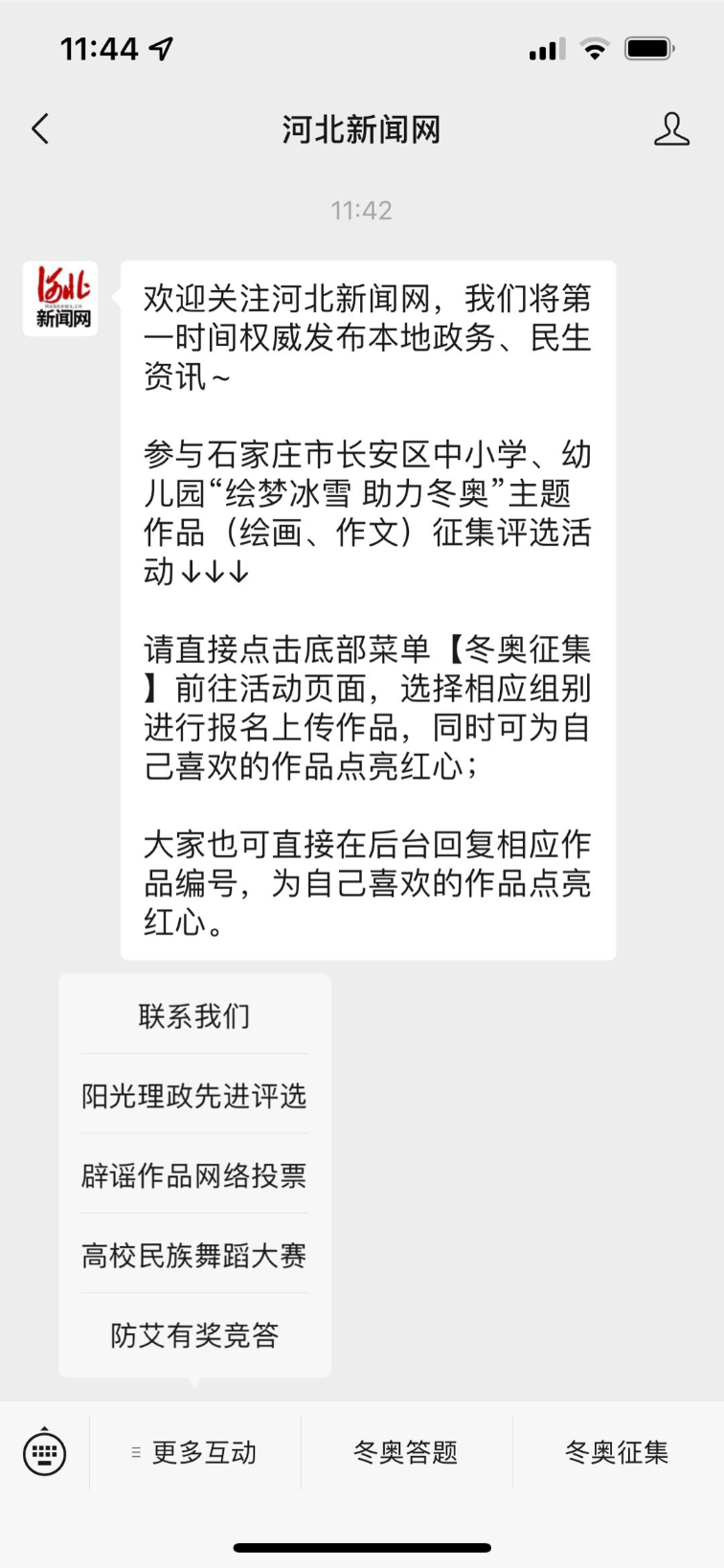The image size is (724, 1568).
Task: Select 联系我们 from the popup menu
Action: tap(194, 1016)
